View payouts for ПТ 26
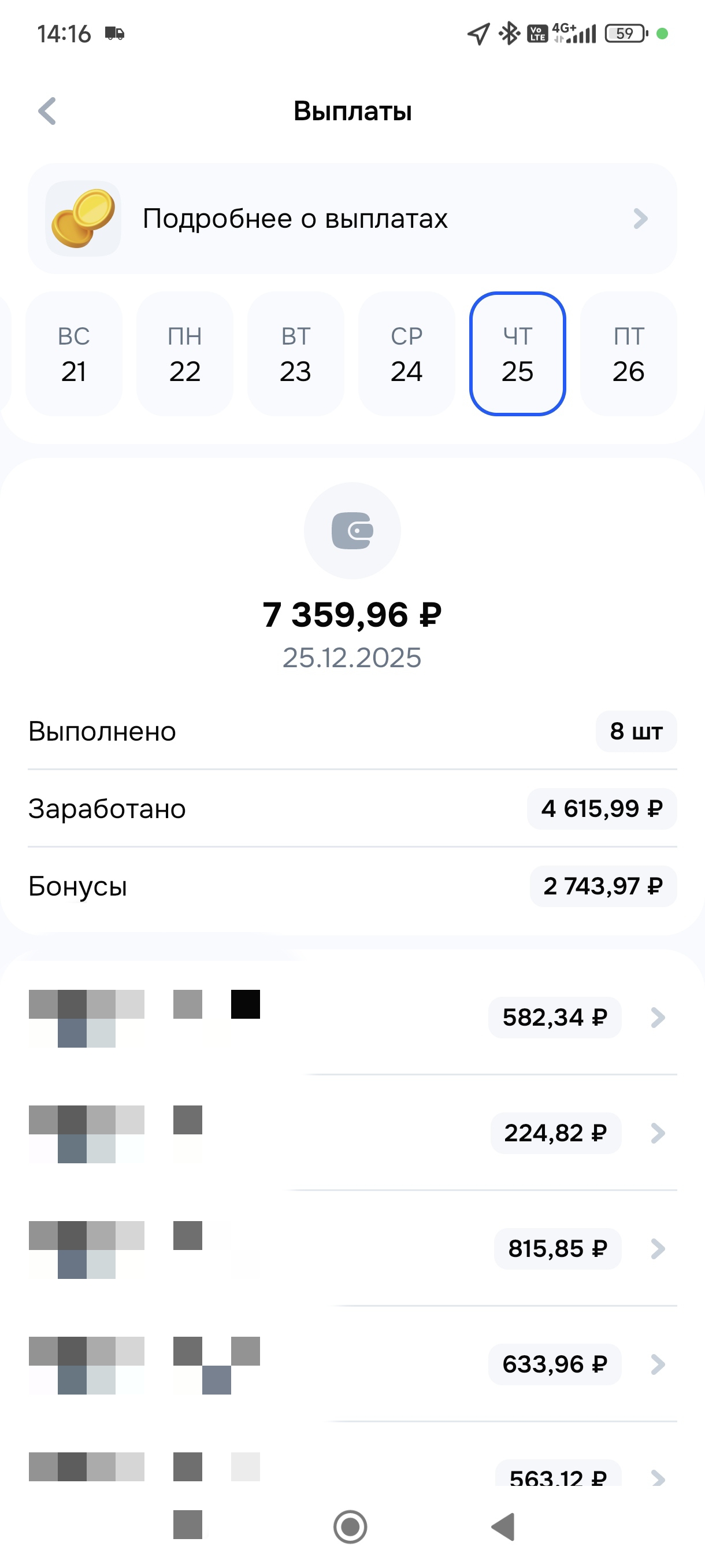Viewport: 705px width, 1568px height. tap(628, 354)
